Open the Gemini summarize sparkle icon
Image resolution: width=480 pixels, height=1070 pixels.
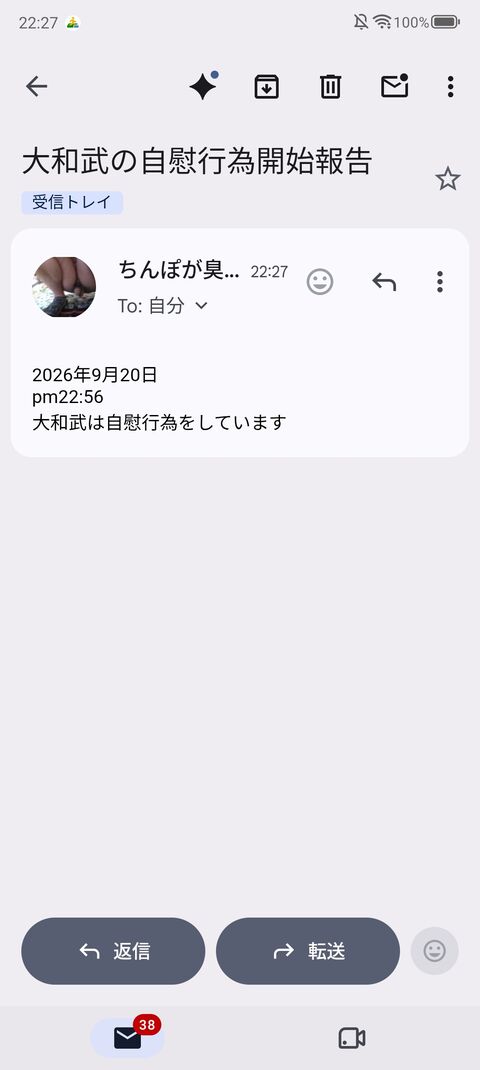[x=203, y=86]
